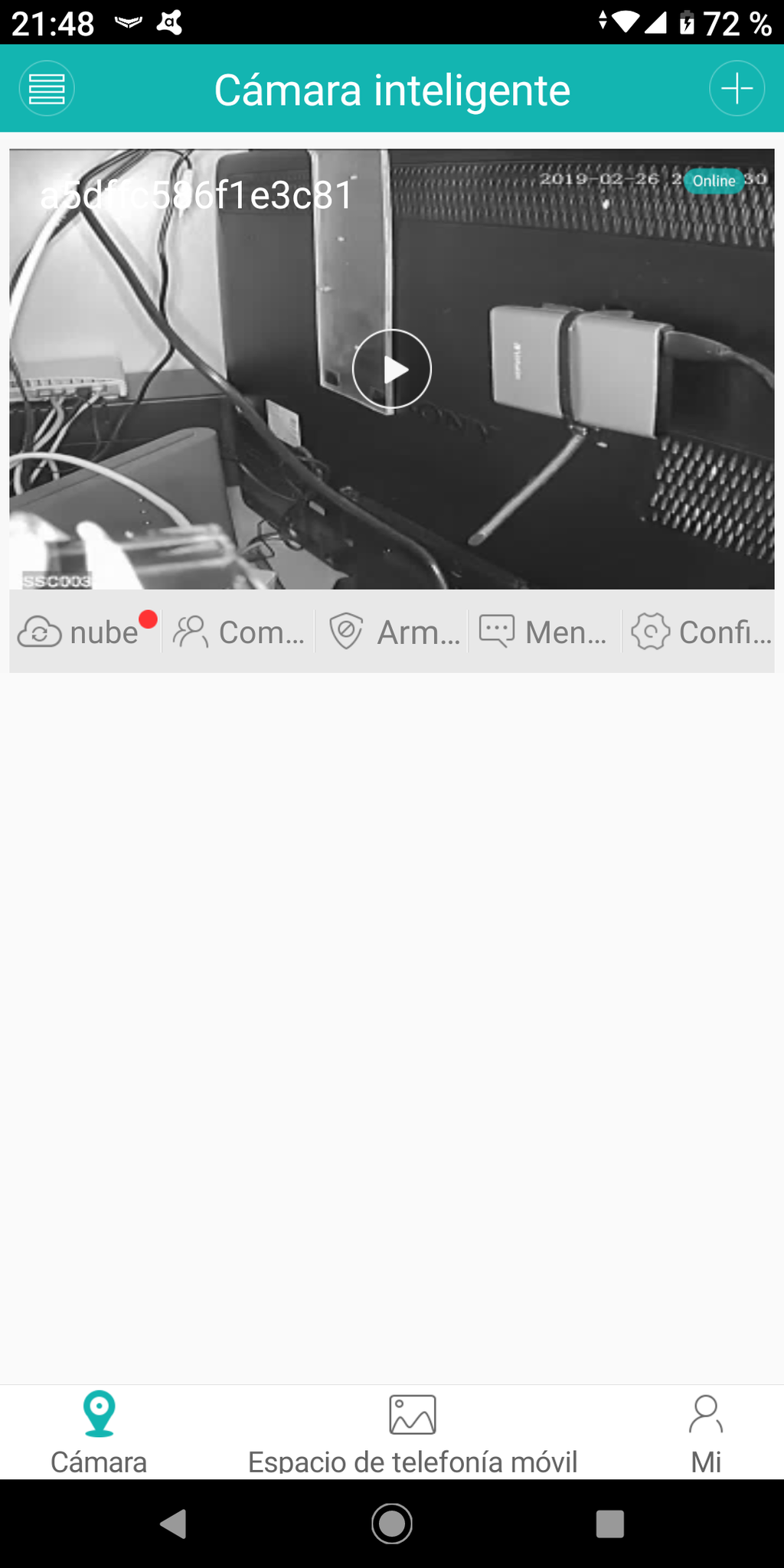The height and width of the screenshot is (1568, 784).
Task: Switch to Espacio de telefonía móvil tab
Action: pyautogui.click(x=413, y=1432)
